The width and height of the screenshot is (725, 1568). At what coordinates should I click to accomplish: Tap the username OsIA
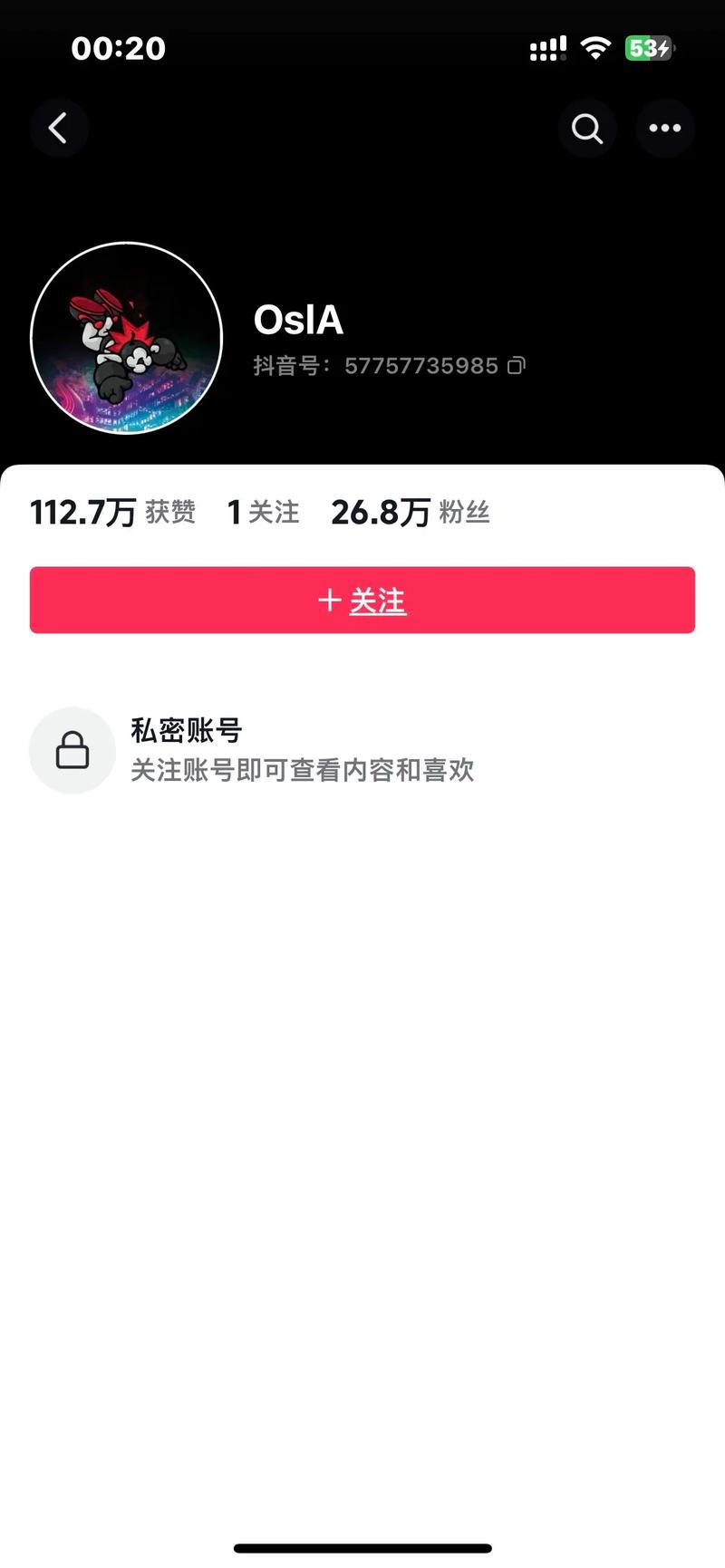click(x=297, y=320)
